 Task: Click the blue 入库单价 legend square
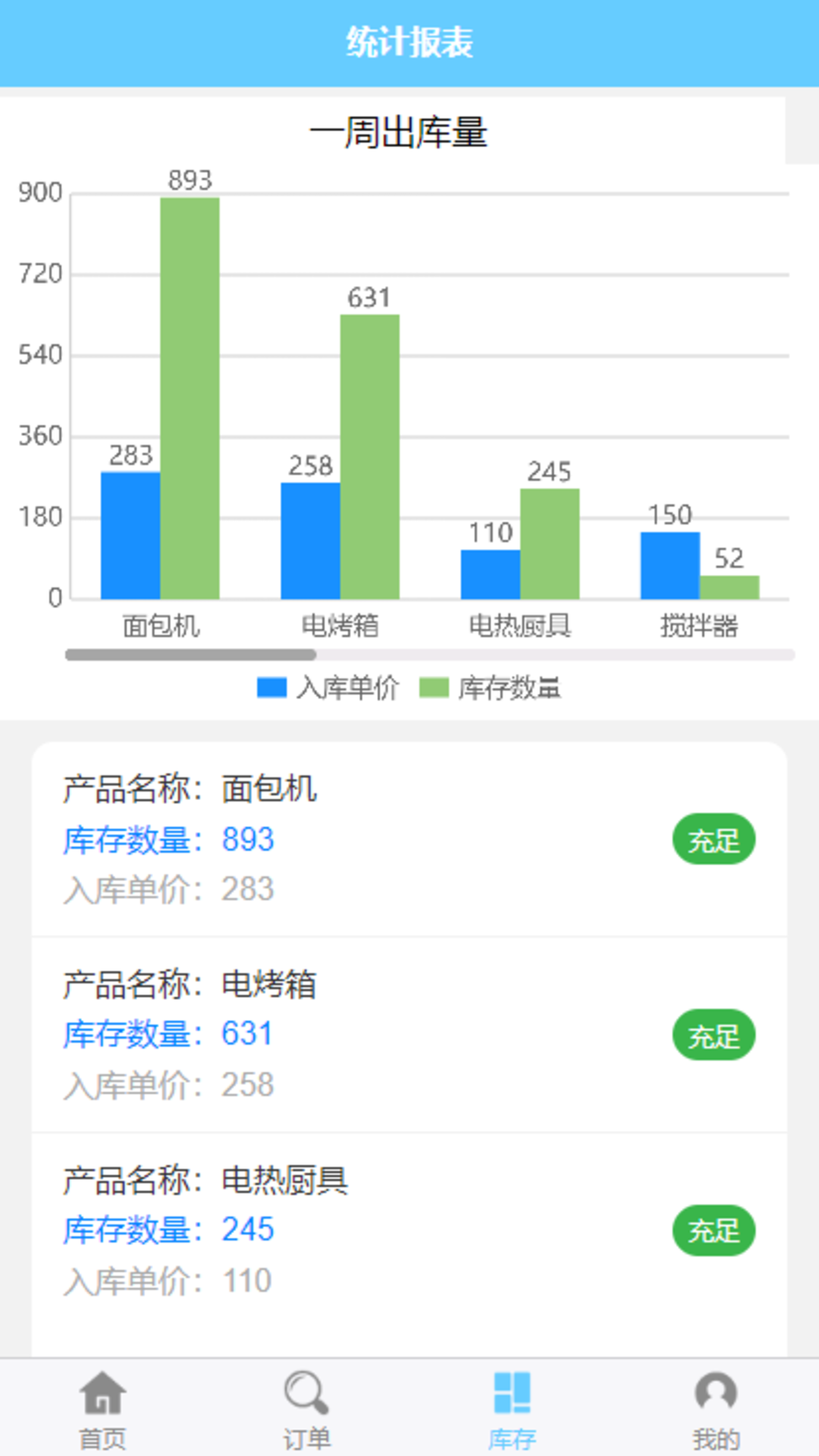(270, 689)
